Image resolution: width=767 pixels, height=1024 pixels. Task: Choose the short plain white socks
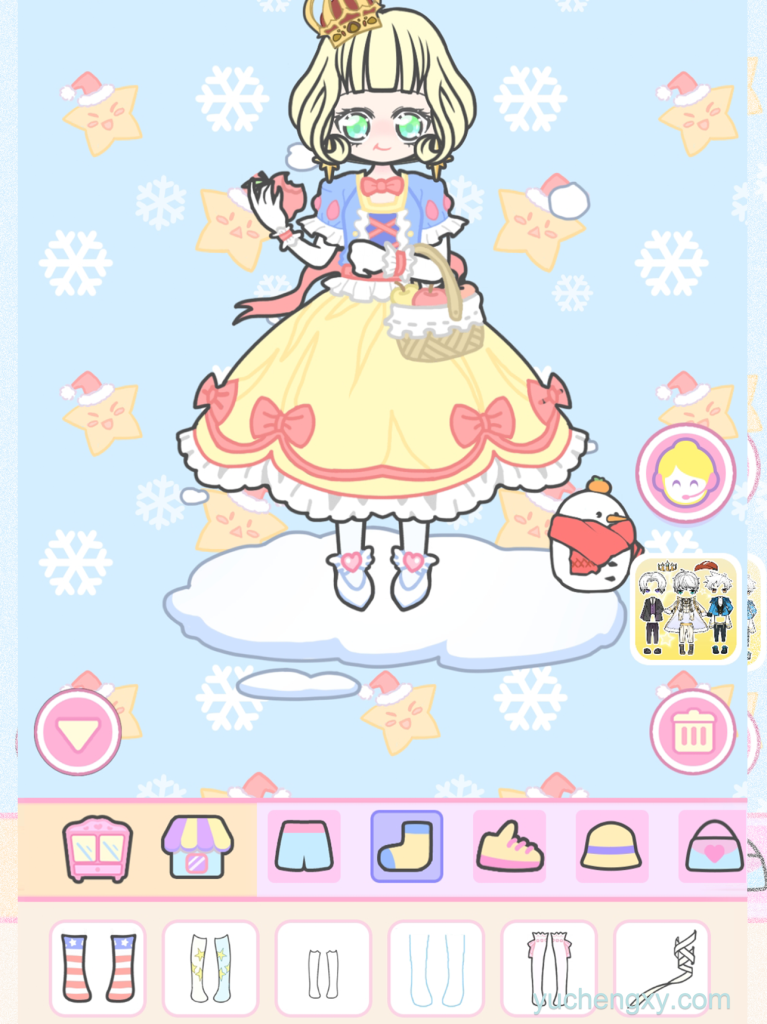323,968
